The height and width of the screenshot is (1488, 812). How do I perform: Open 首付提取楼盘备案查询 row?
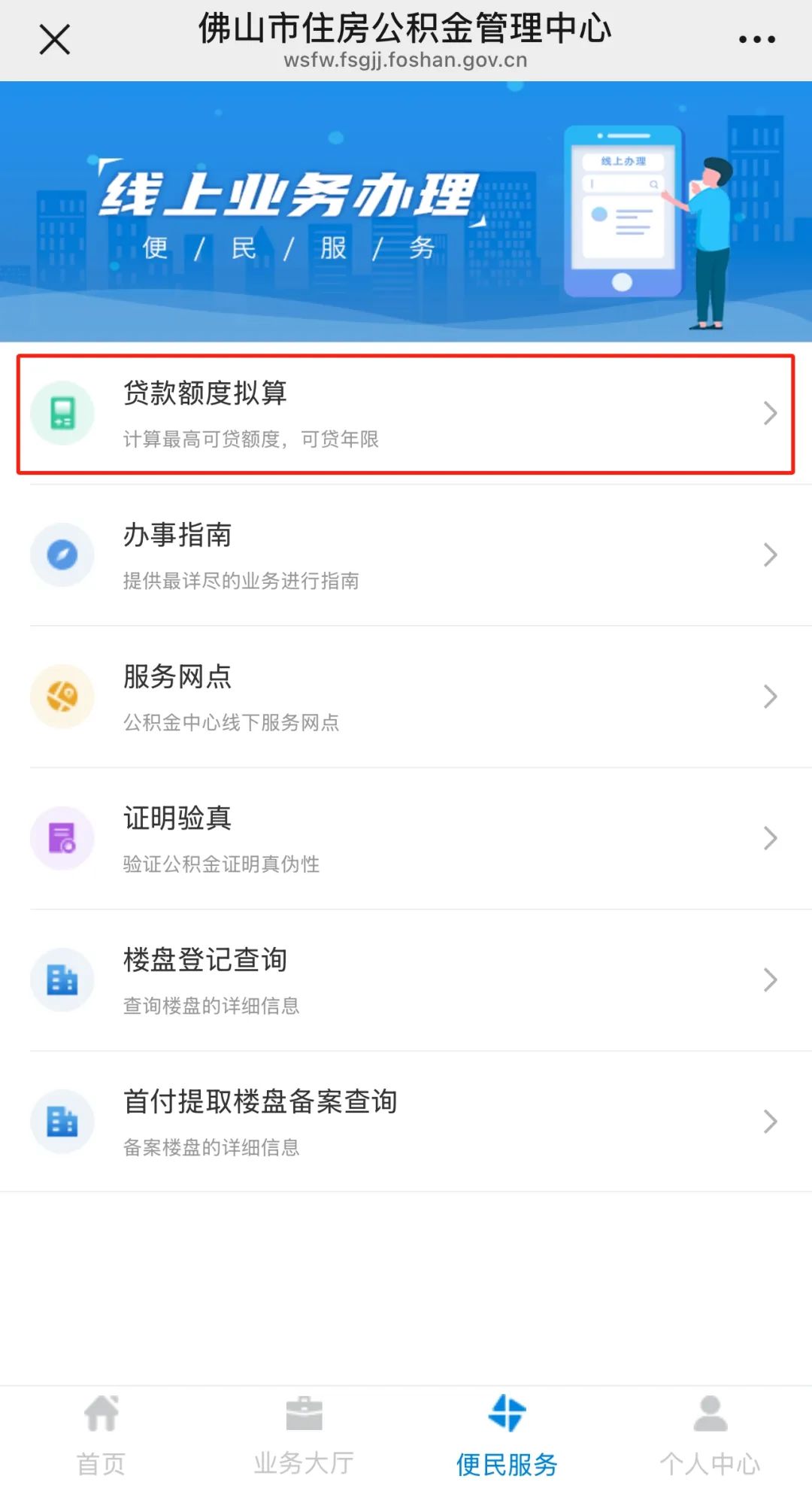(406, 1121)
